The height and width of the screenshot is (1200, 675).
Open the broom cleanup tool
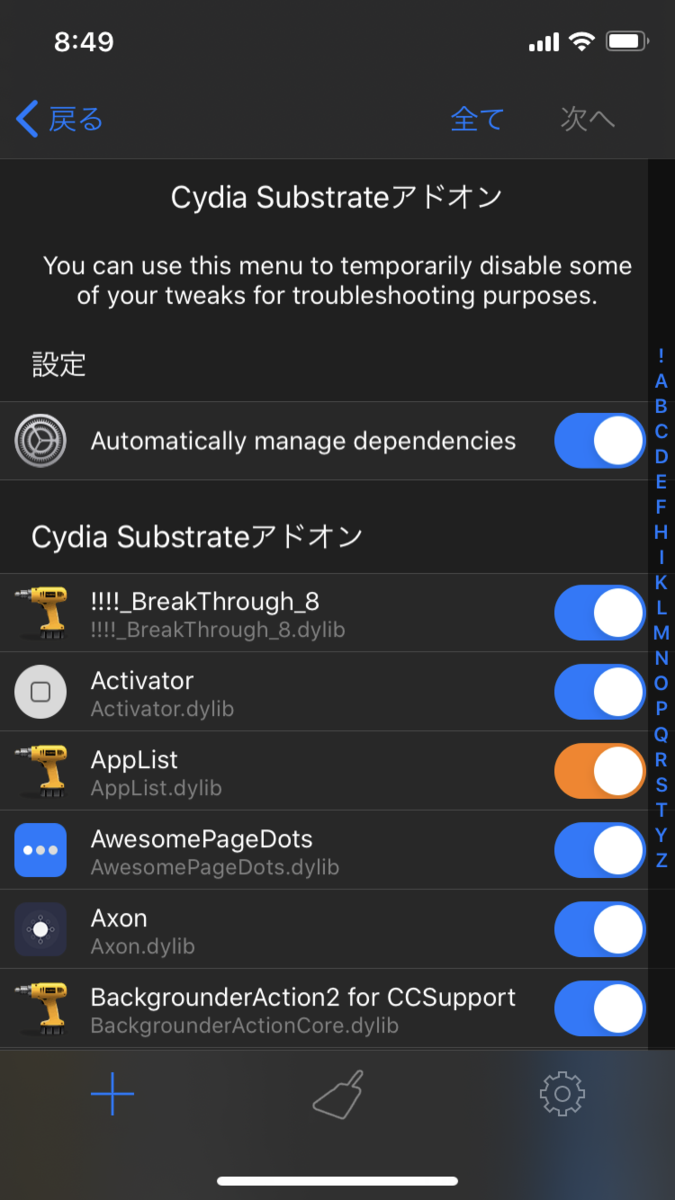click(x=338, y=1095)
